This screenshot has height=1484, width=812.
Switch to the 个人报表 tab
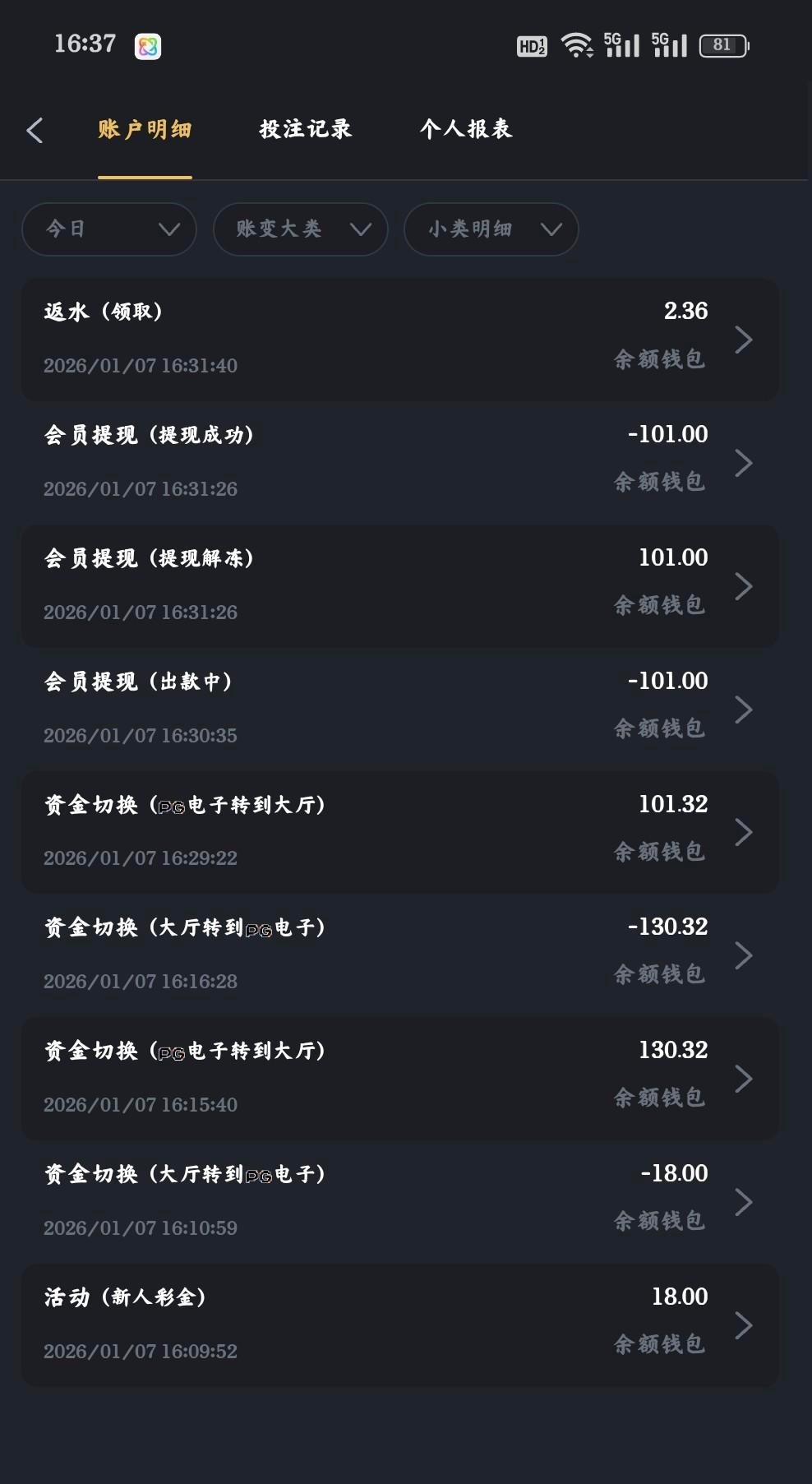tap(466, 129)
